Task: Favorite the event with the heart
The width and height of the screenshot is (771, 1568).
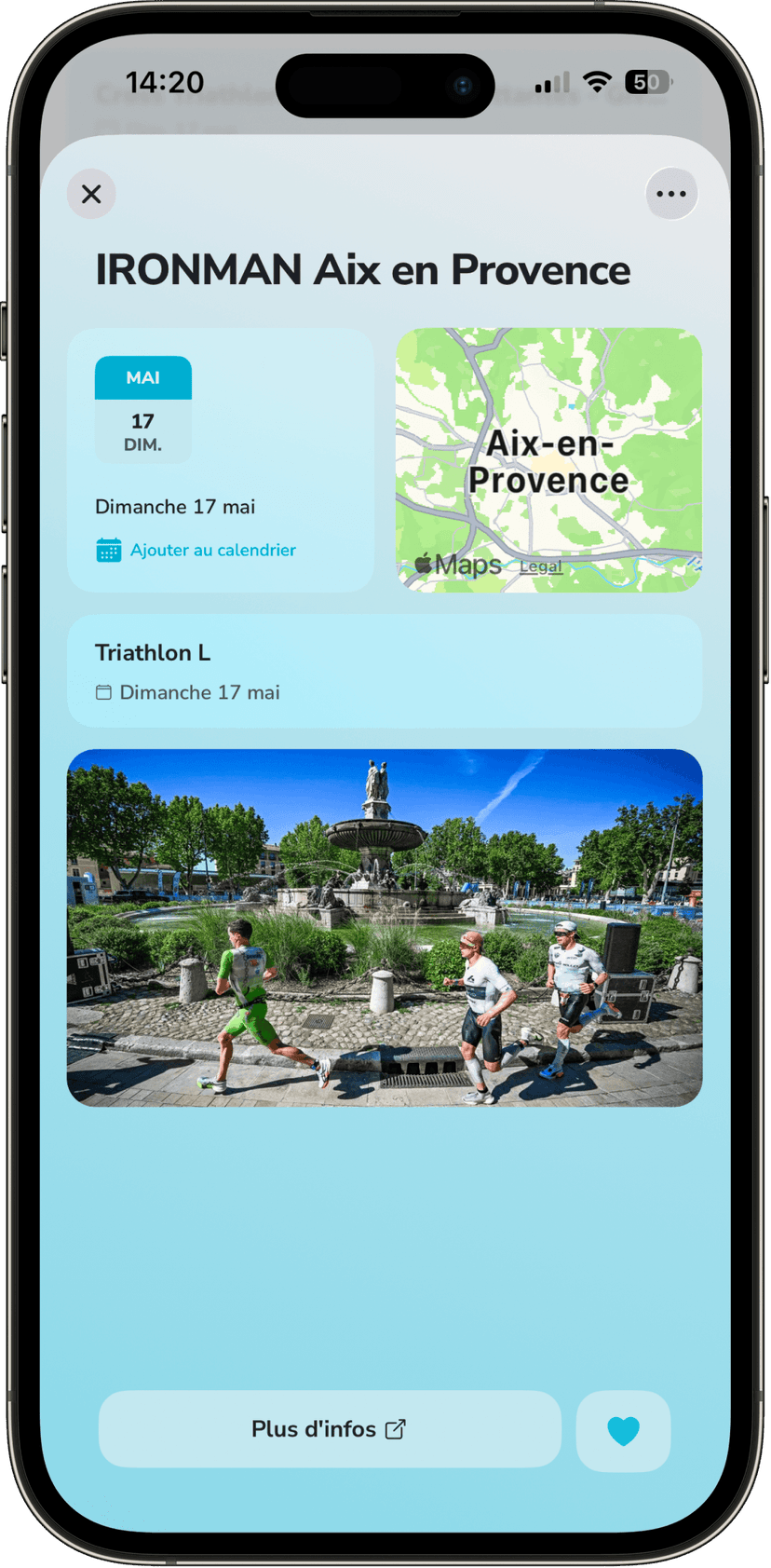Action: coord(623,1430)
